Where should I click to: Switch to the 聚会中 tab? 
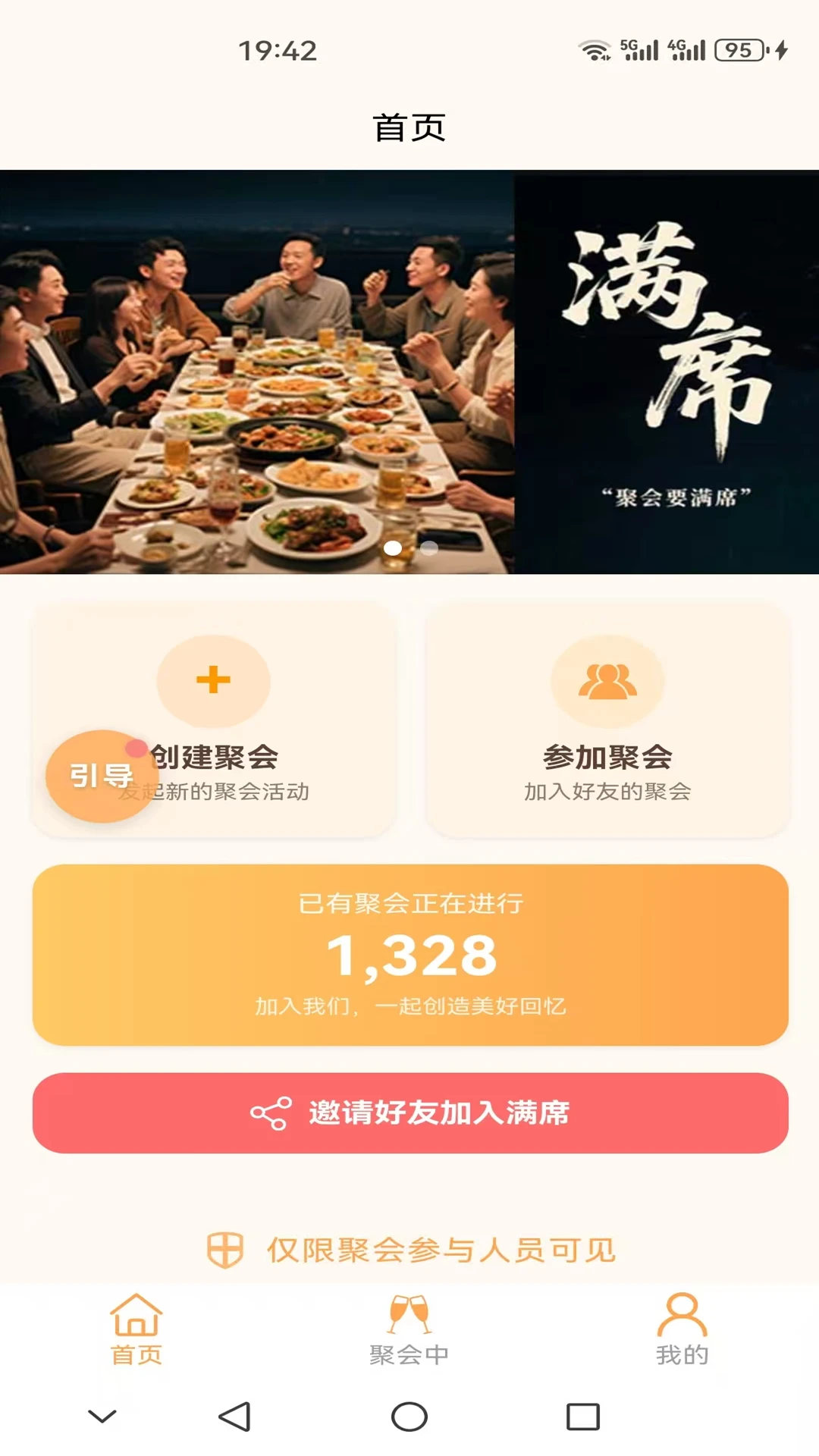409,1330
